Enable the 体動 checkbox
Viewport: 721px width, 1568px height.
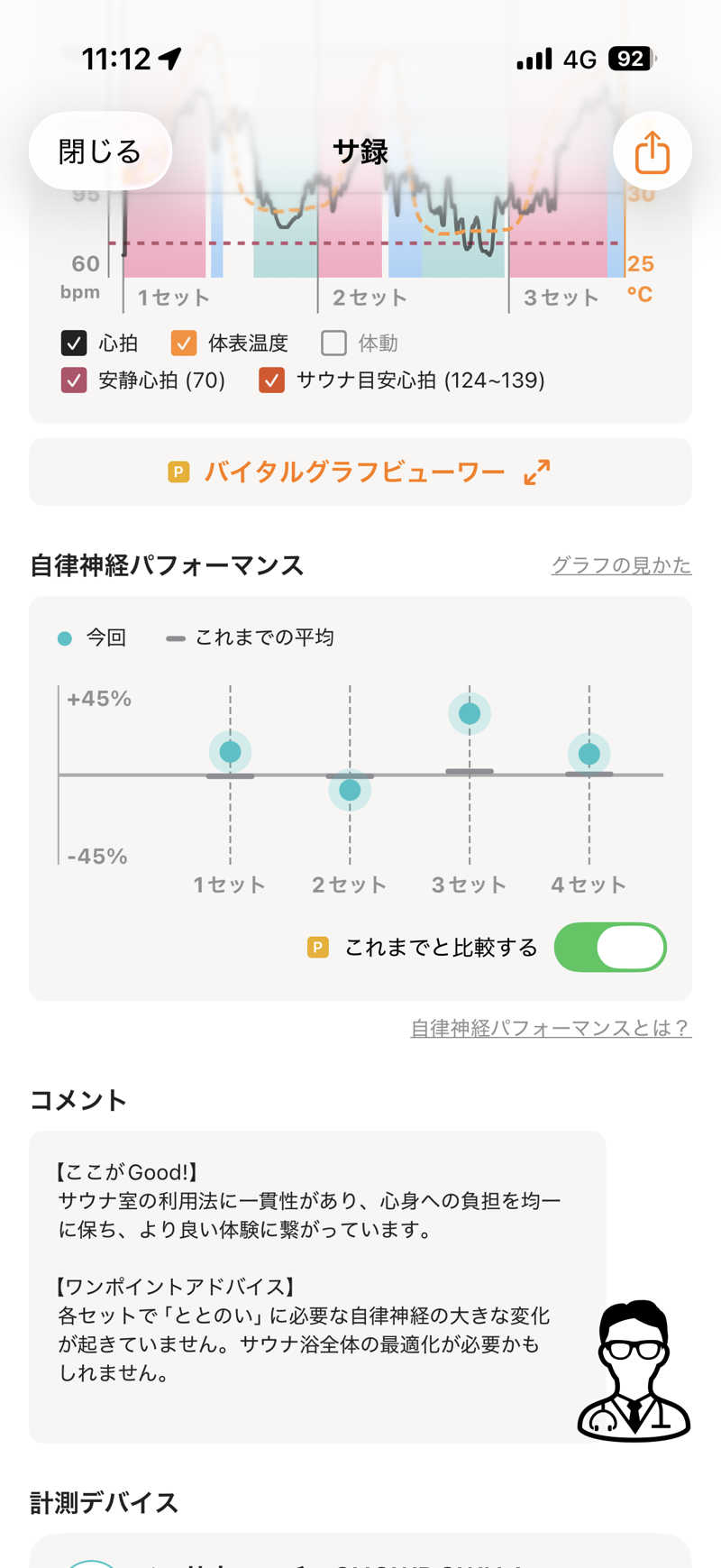pyautogui.click(x=333, y=344)
